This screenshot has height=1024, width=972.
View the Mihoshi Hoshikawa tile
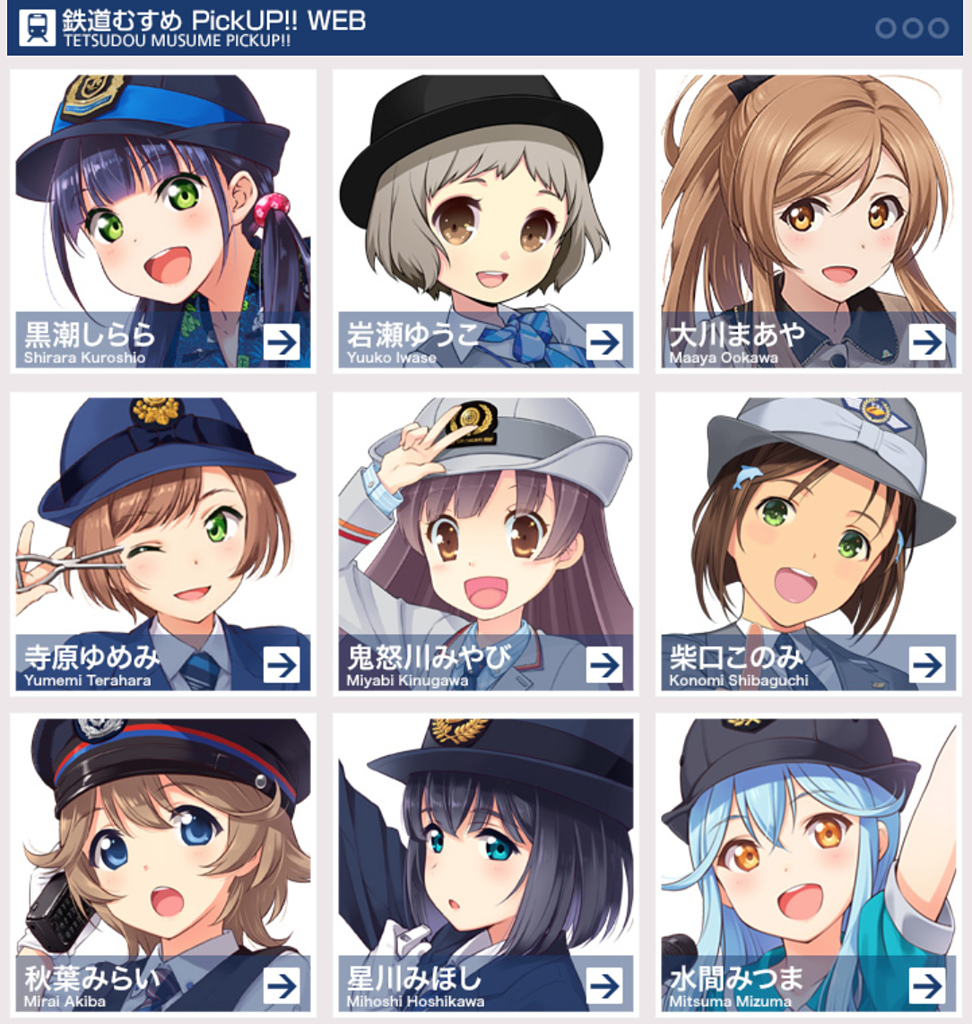tap(485, 865)
